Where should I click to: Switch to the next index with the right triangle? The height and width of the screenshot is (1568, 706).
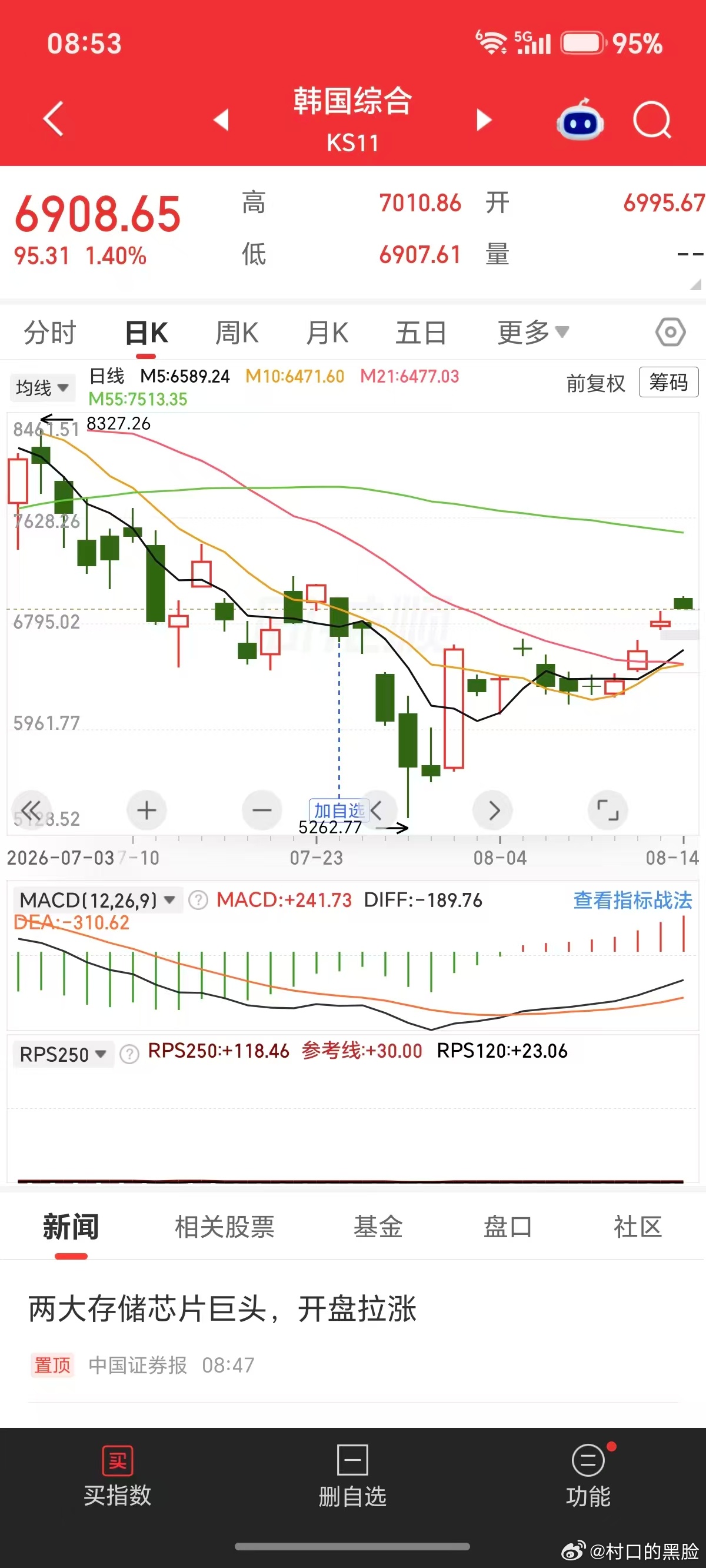point(483,120)
